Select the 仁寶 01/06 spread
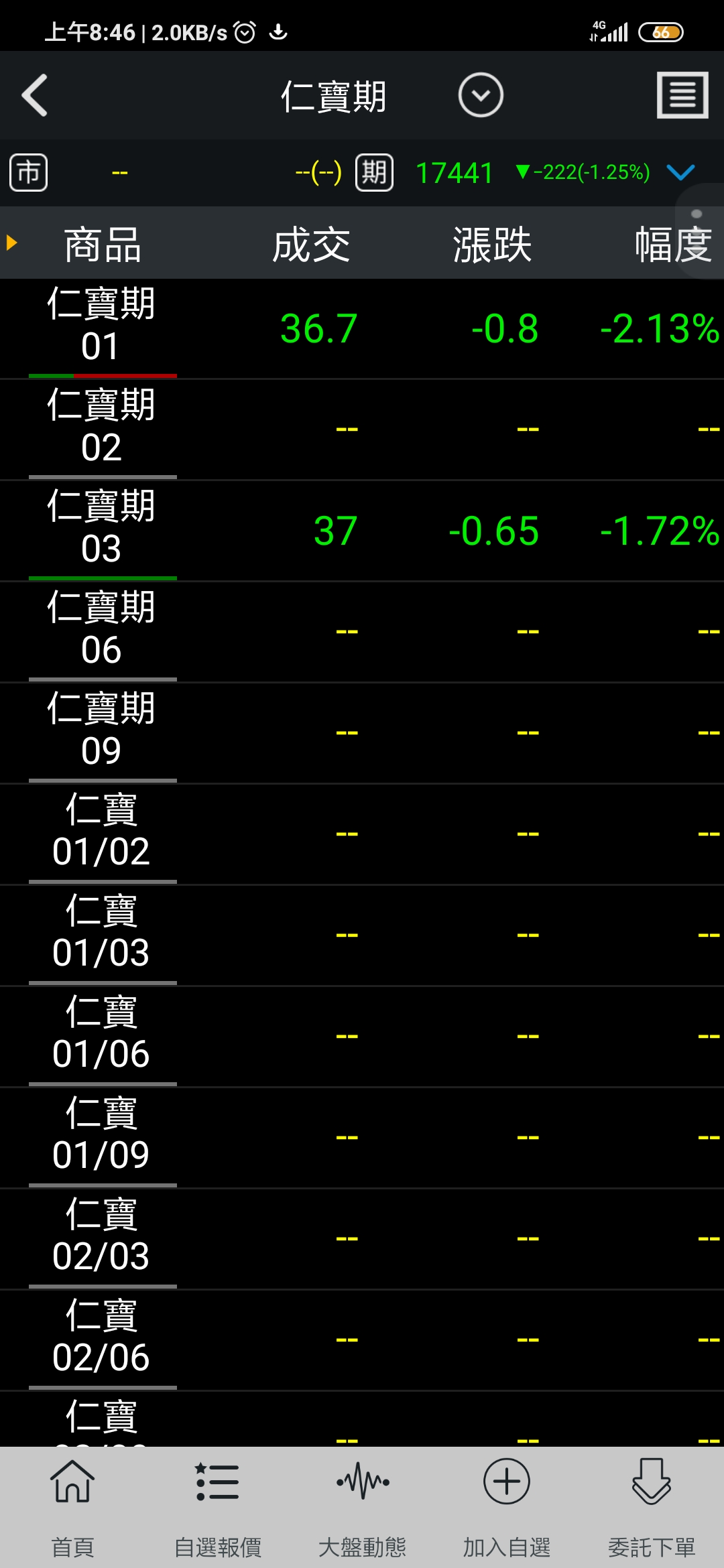Screen dimensions: 724x1568 click(362, 1037)
